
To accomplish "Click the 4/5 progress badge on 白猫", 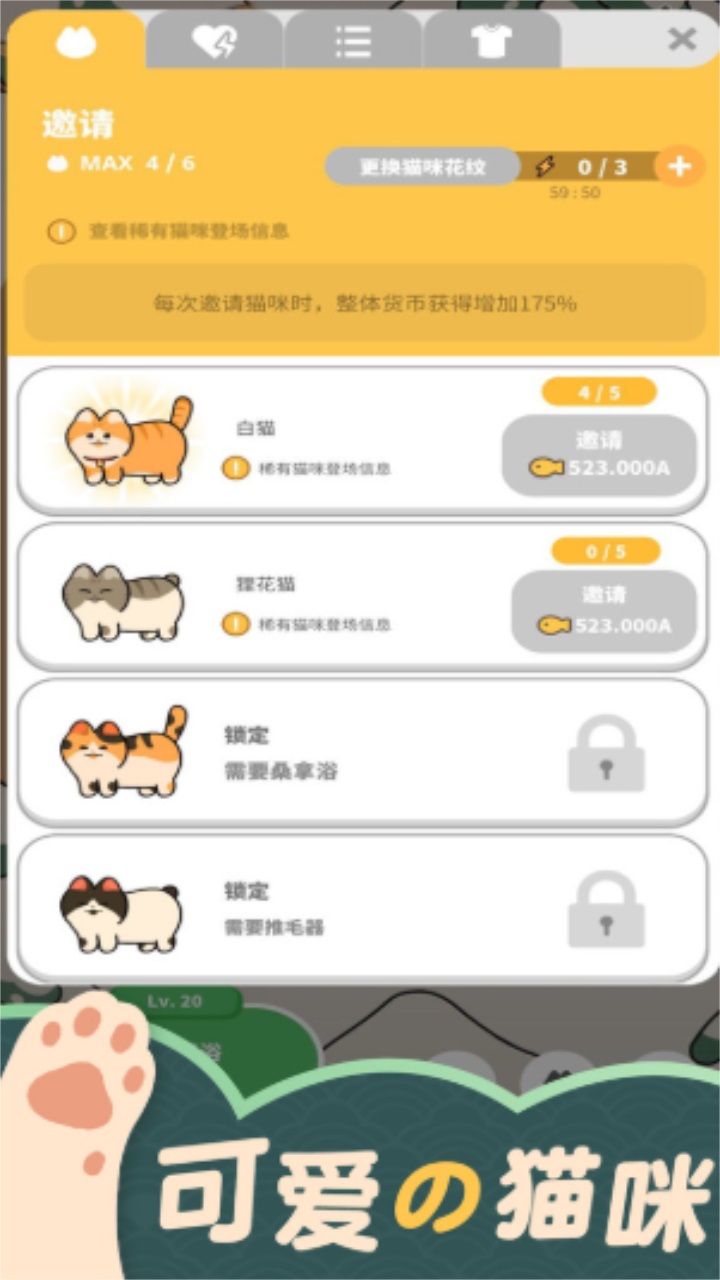I will click(x=598, y=391).
